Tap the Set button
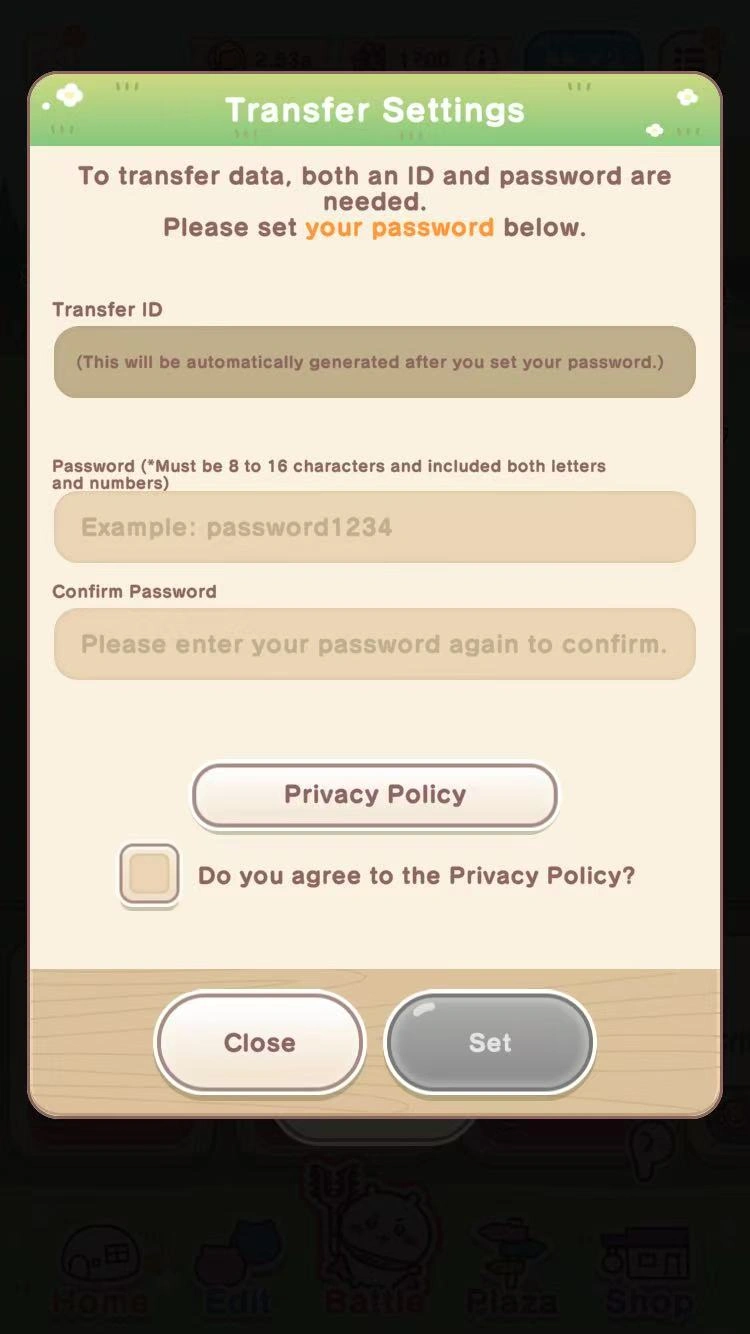 [x=490, y=1042]
